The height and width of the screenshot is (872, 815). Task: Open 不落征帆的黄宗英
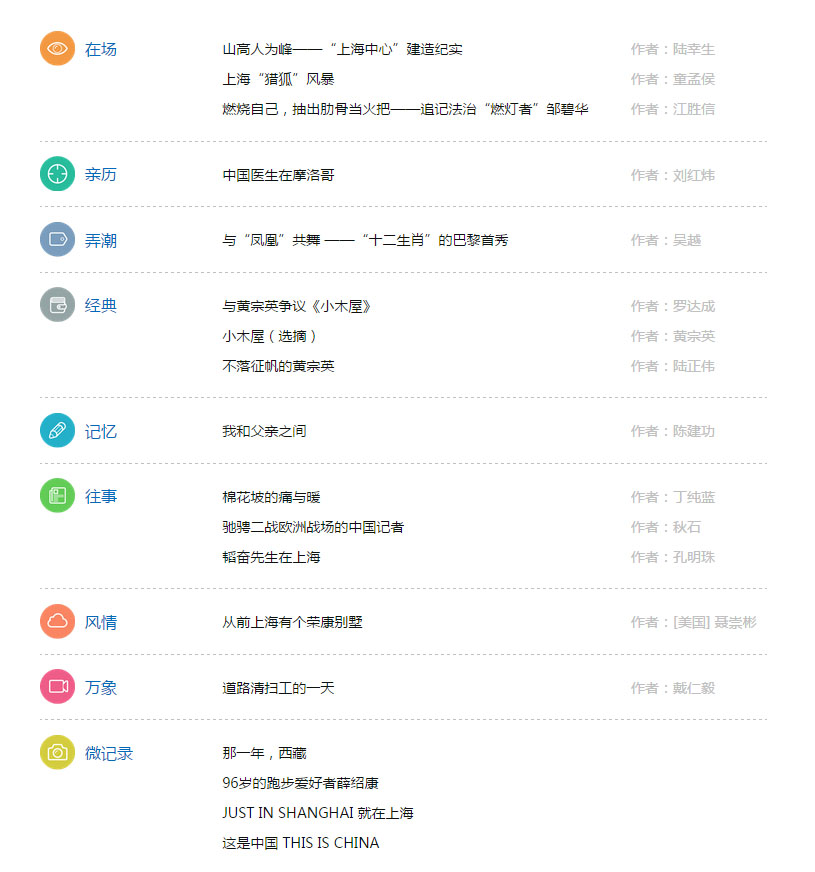tap(278, 366)
